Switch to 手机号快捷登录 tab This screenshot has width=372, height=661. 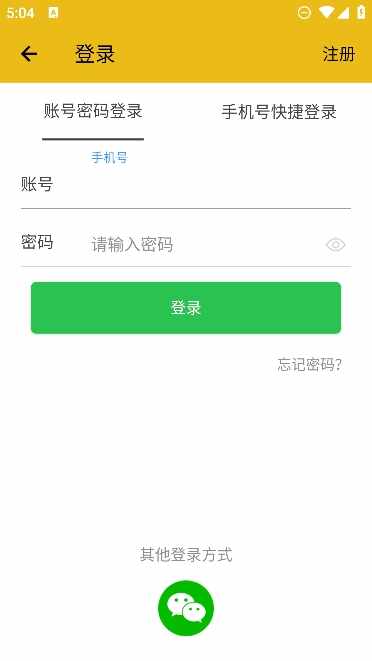(x=279, y=112)
